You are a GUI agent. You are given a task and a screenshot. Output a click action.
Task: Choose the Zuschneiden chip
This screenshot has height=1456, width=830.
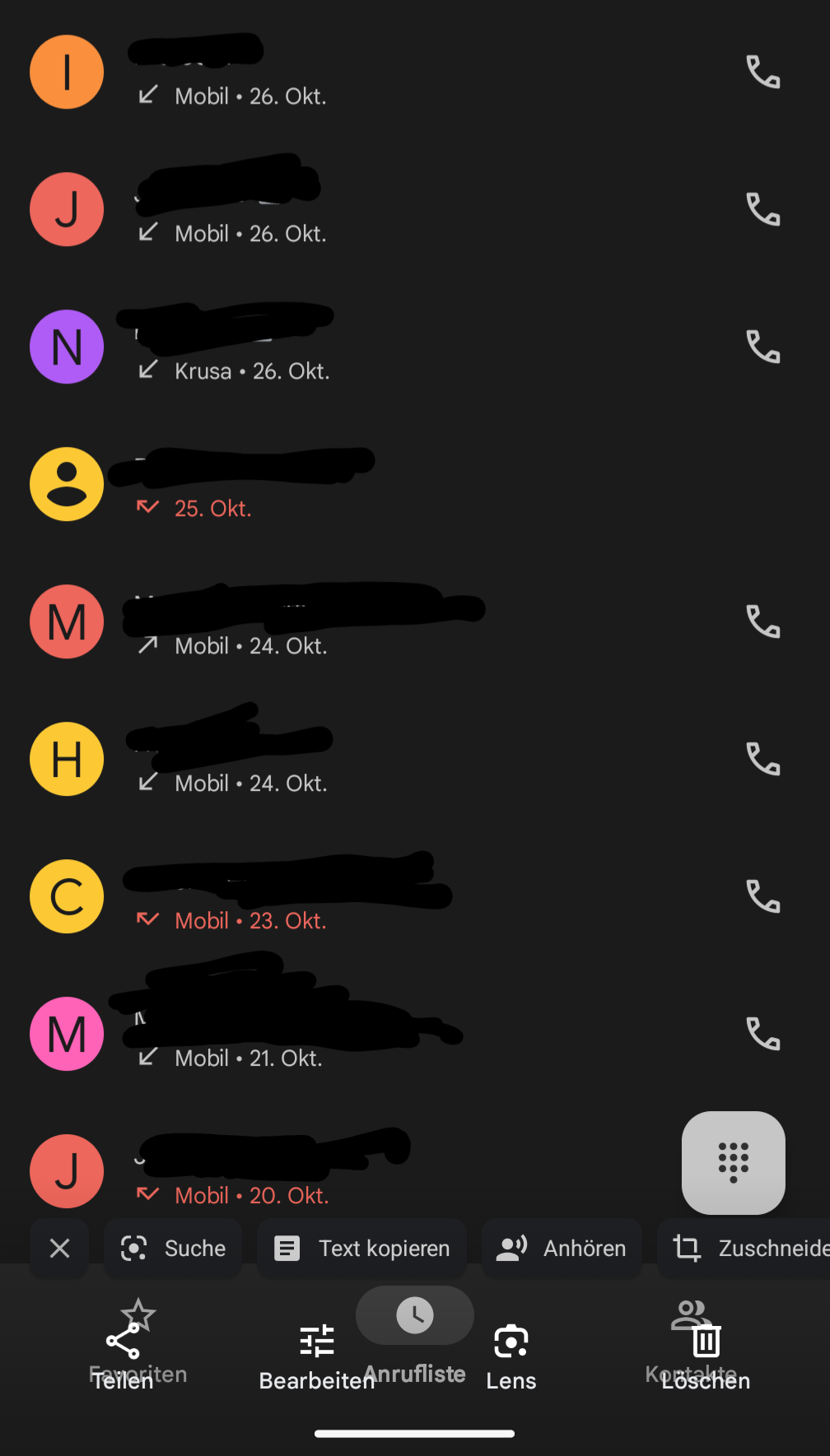(x=744, y=1249)
